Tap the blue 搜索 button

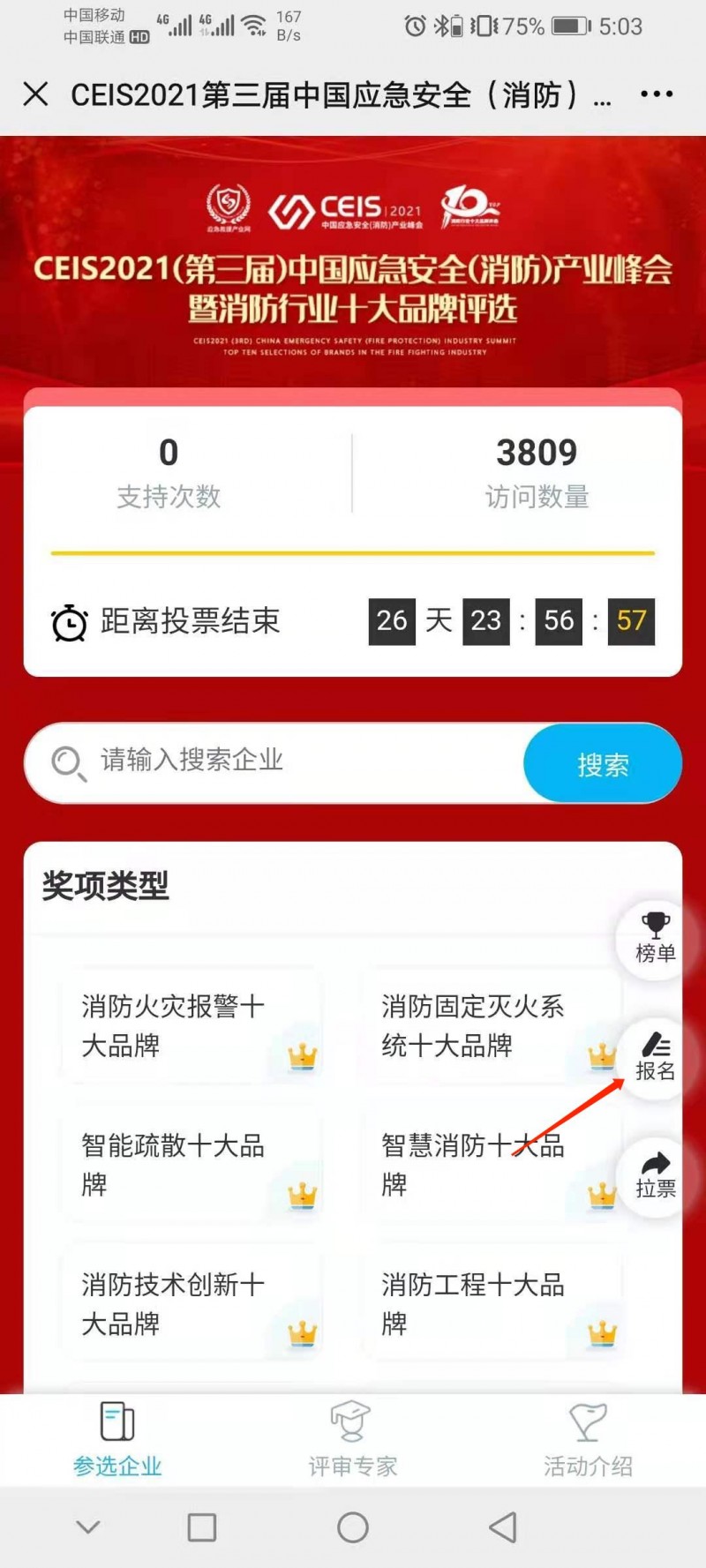603,764
